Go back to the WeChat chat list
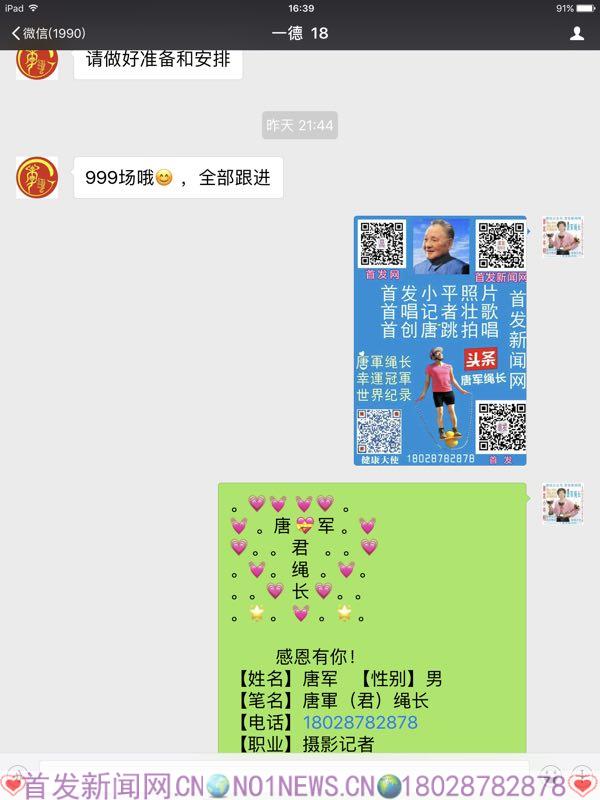 tap(47, 33)
